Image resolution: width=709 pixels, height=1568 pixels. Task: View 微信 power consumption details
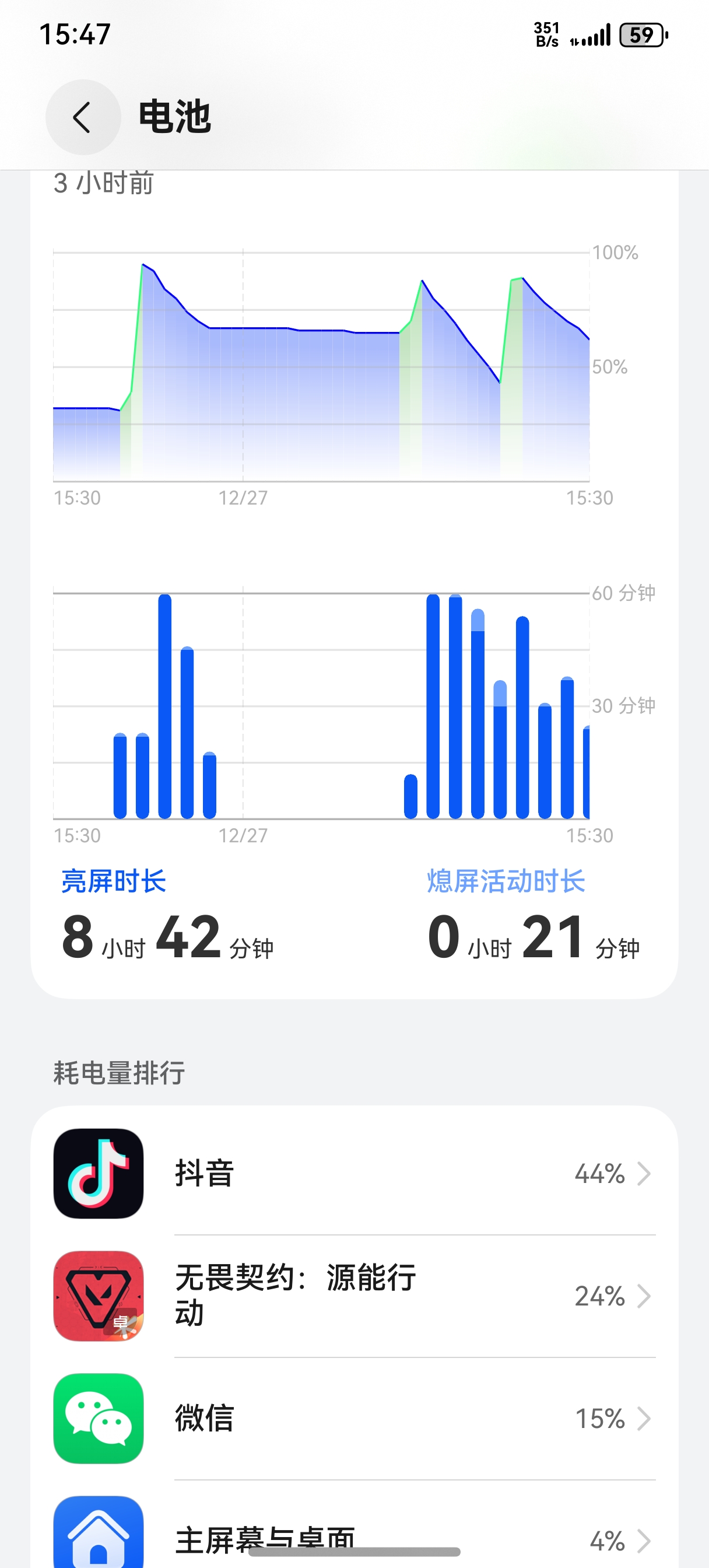point(353,1418)
